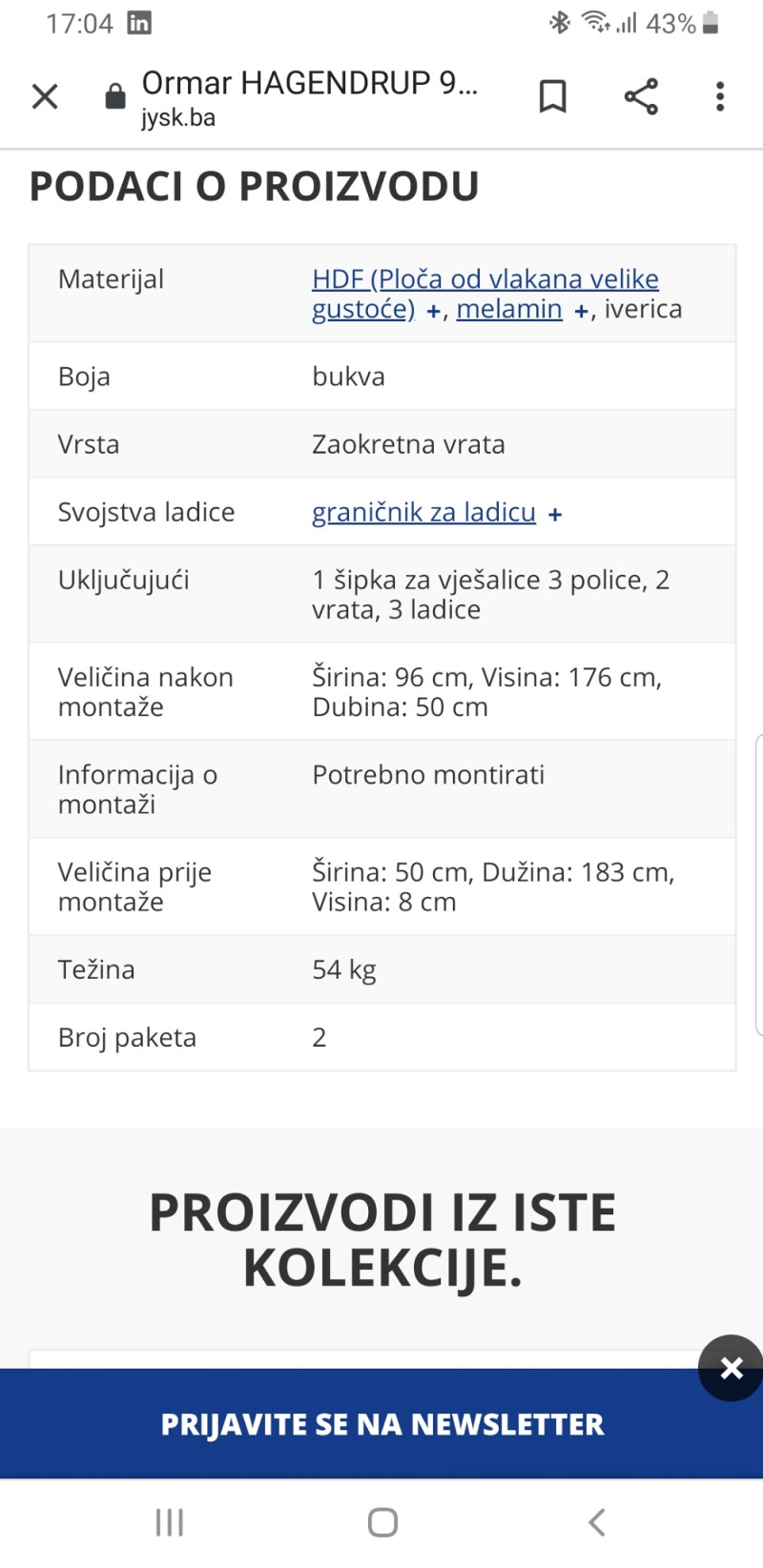Image resolution: width=763 pixels, height=1568 pixels.
Task: Dismiss the newsletter banner
Action: pyautogui.click(x=732, y=1368)
